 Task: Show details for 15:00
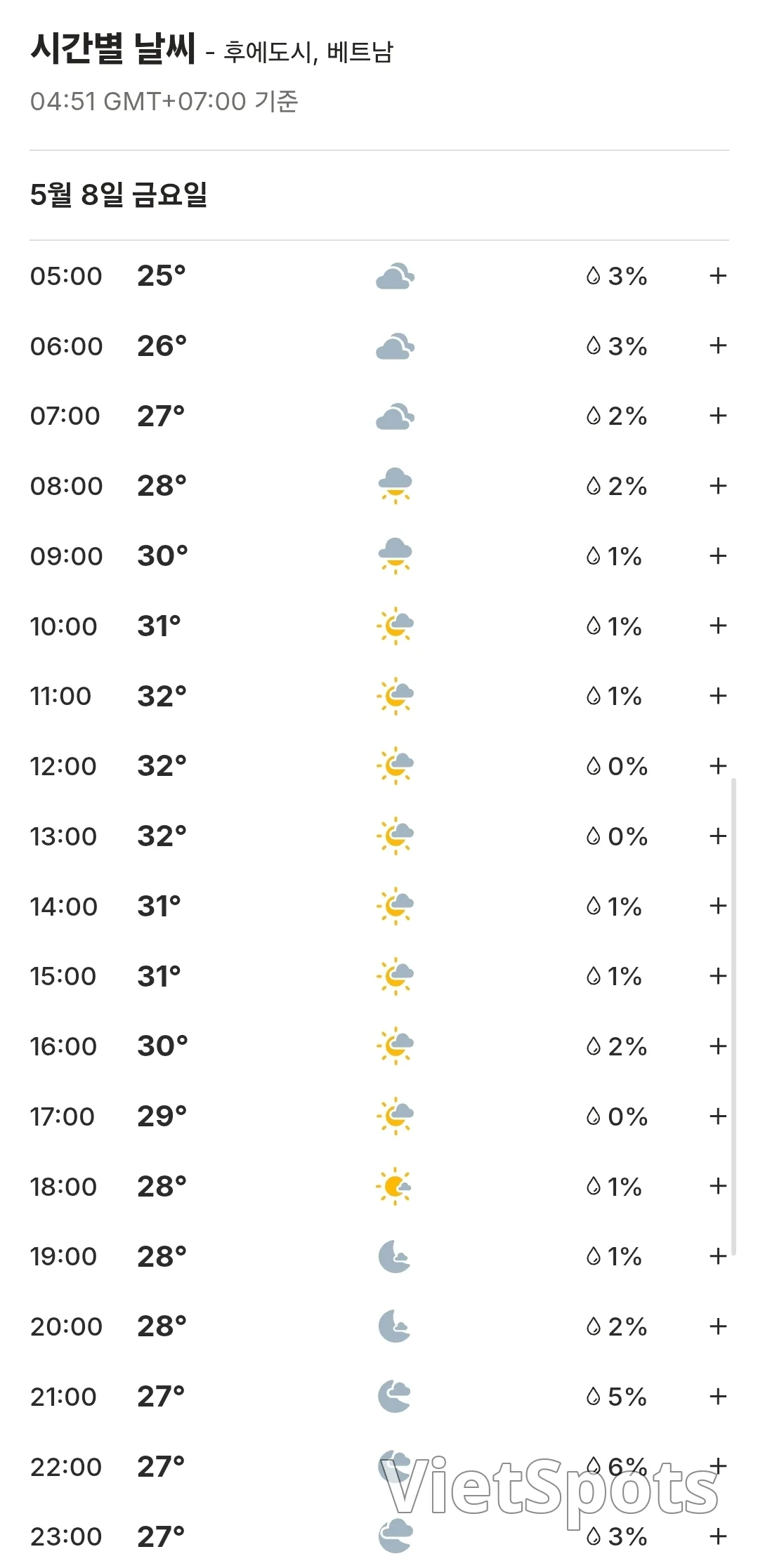pyautogui.click(x=717, y=976)
